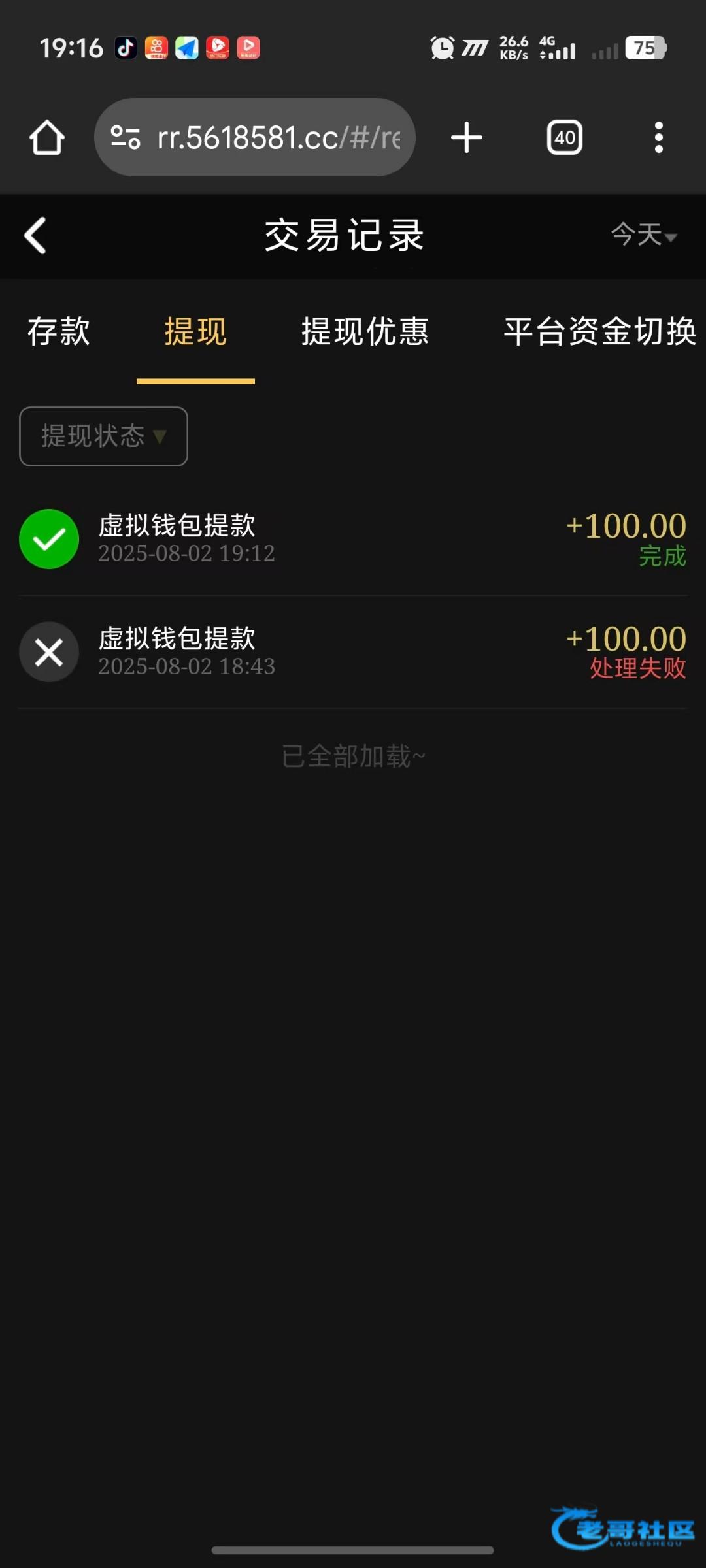Select the 提现 tab

tap(195, 331)
